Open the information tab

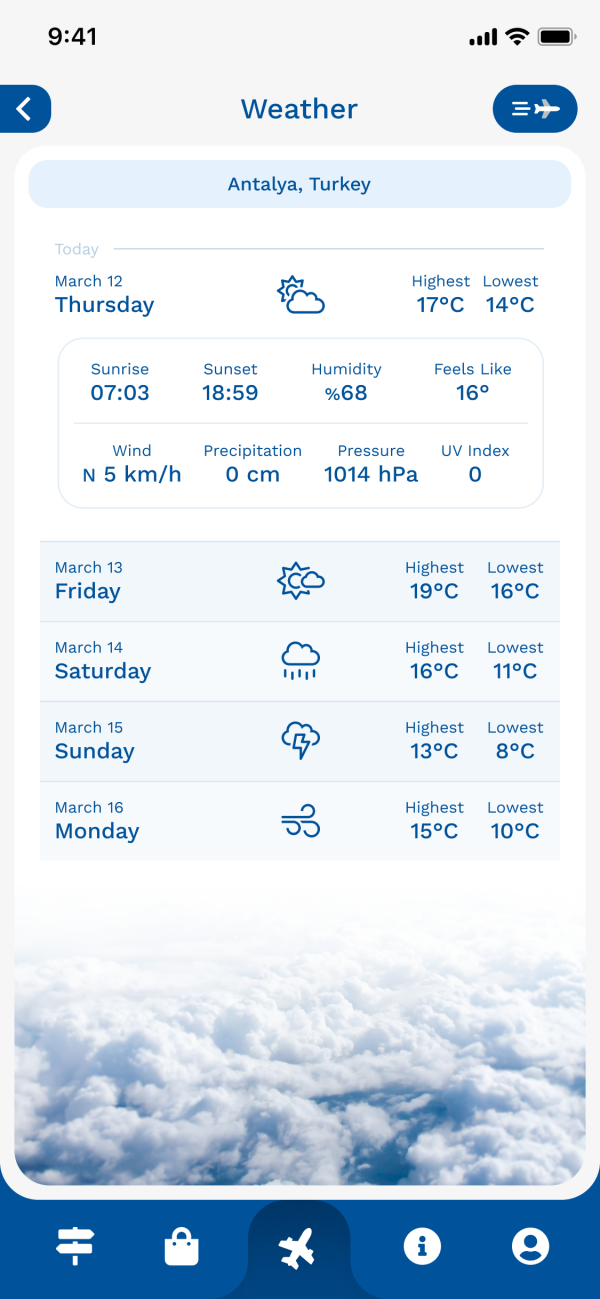click(422, 1246)
